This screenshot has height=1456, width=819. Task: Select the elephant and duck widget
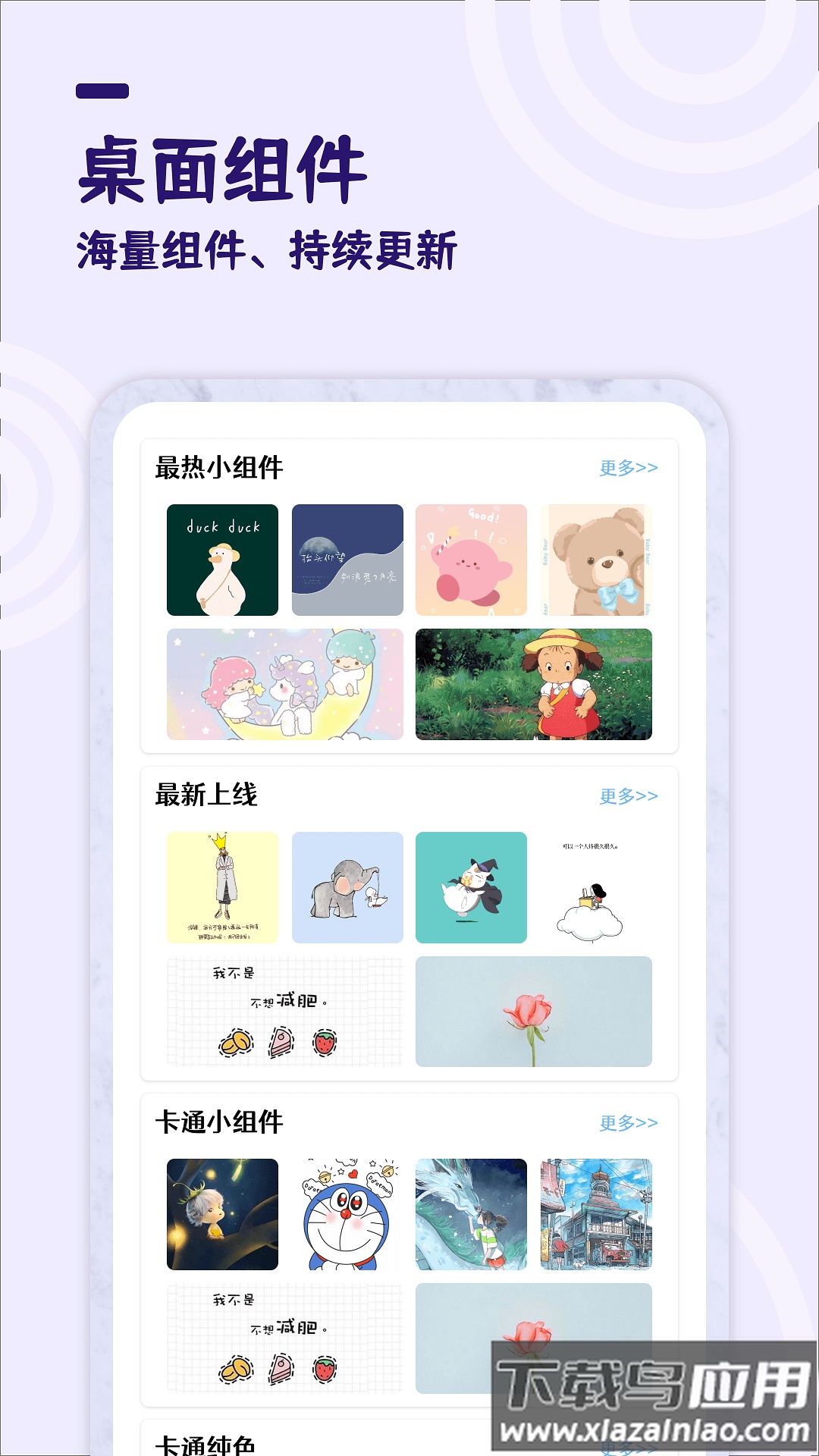point(346,887)
